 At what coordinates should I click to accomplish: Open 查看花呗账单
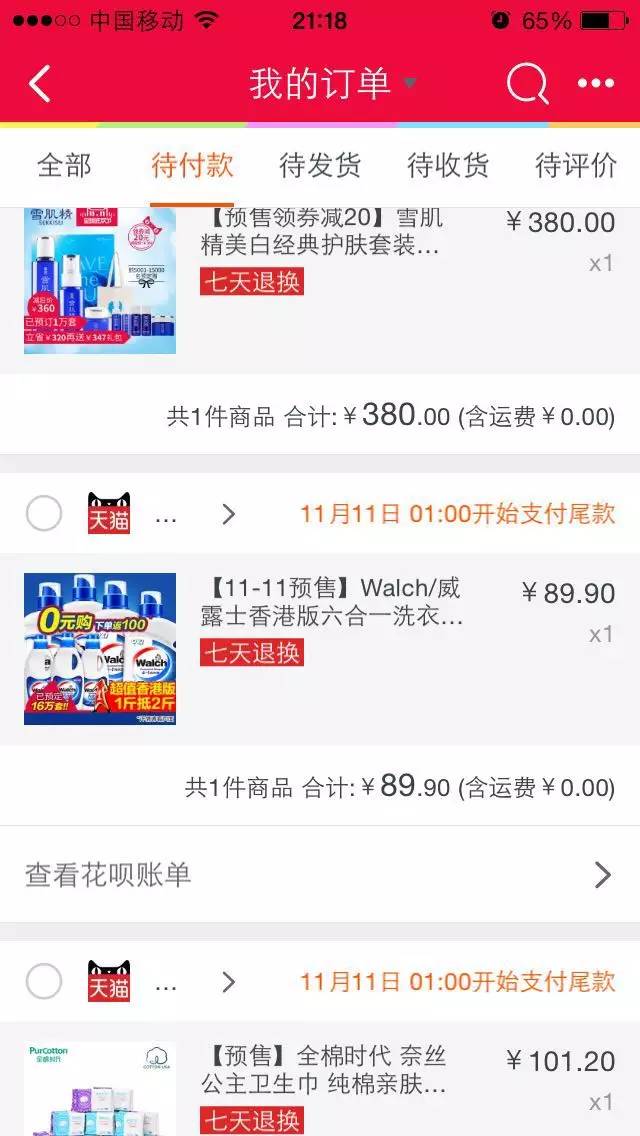point(320,875)
